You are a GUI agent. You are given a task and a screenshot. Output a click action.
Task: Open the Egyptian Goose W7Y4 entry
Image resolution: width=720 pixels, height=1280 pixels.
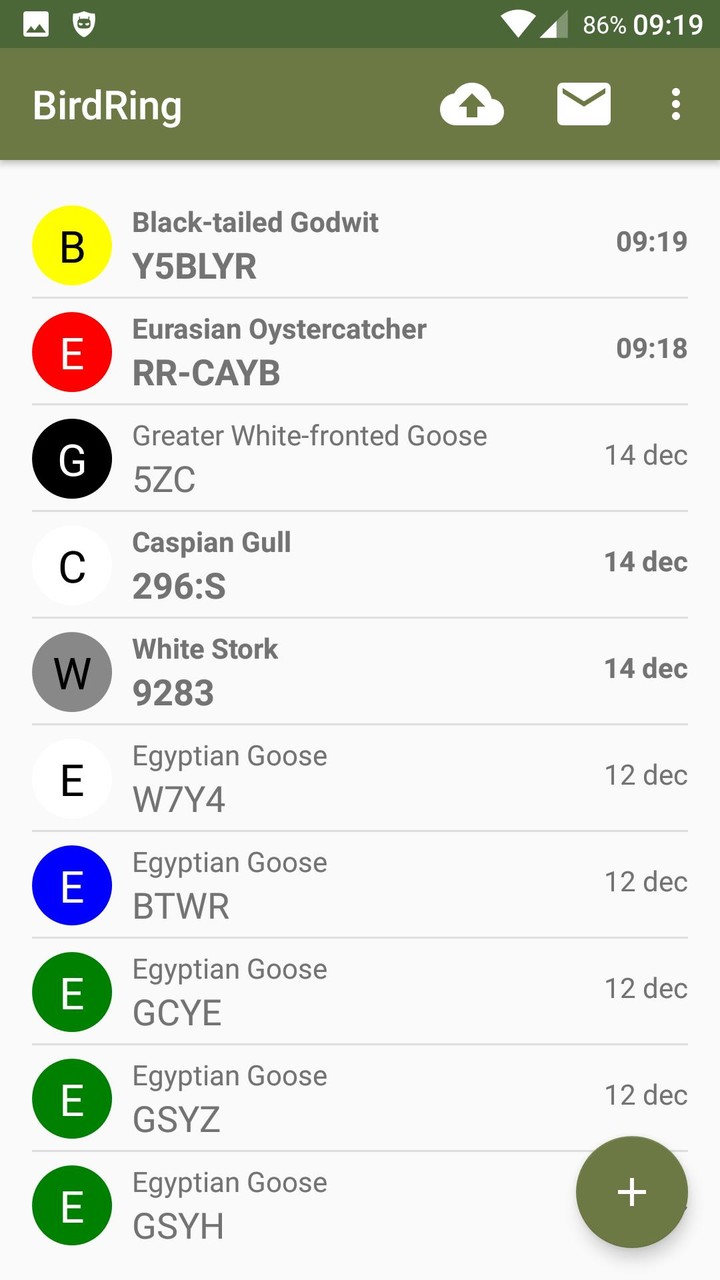tap(360, 778)
